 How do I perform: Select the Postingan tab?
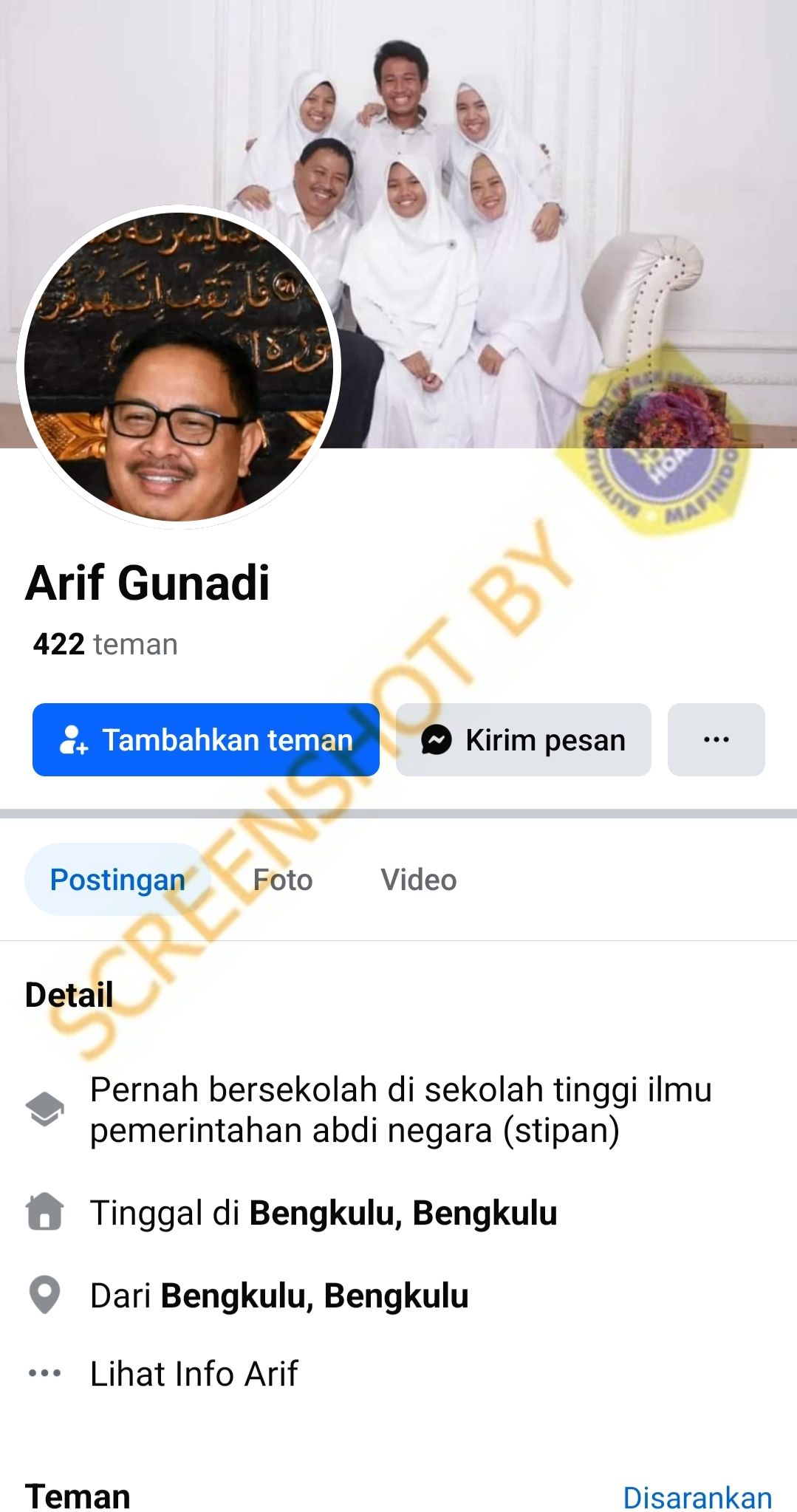[117, 880]
